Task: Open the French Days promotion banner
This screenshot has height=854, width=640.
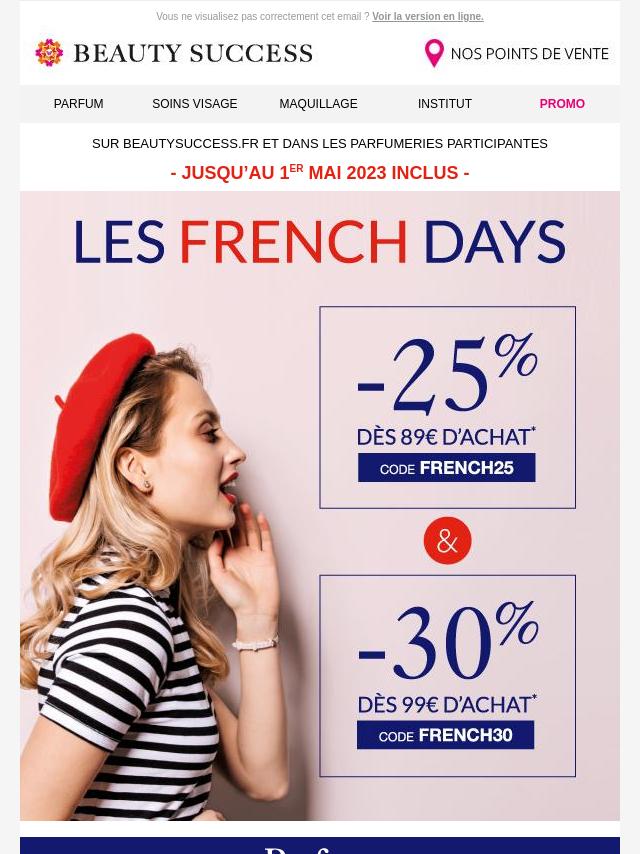Action: coord(320,505)
